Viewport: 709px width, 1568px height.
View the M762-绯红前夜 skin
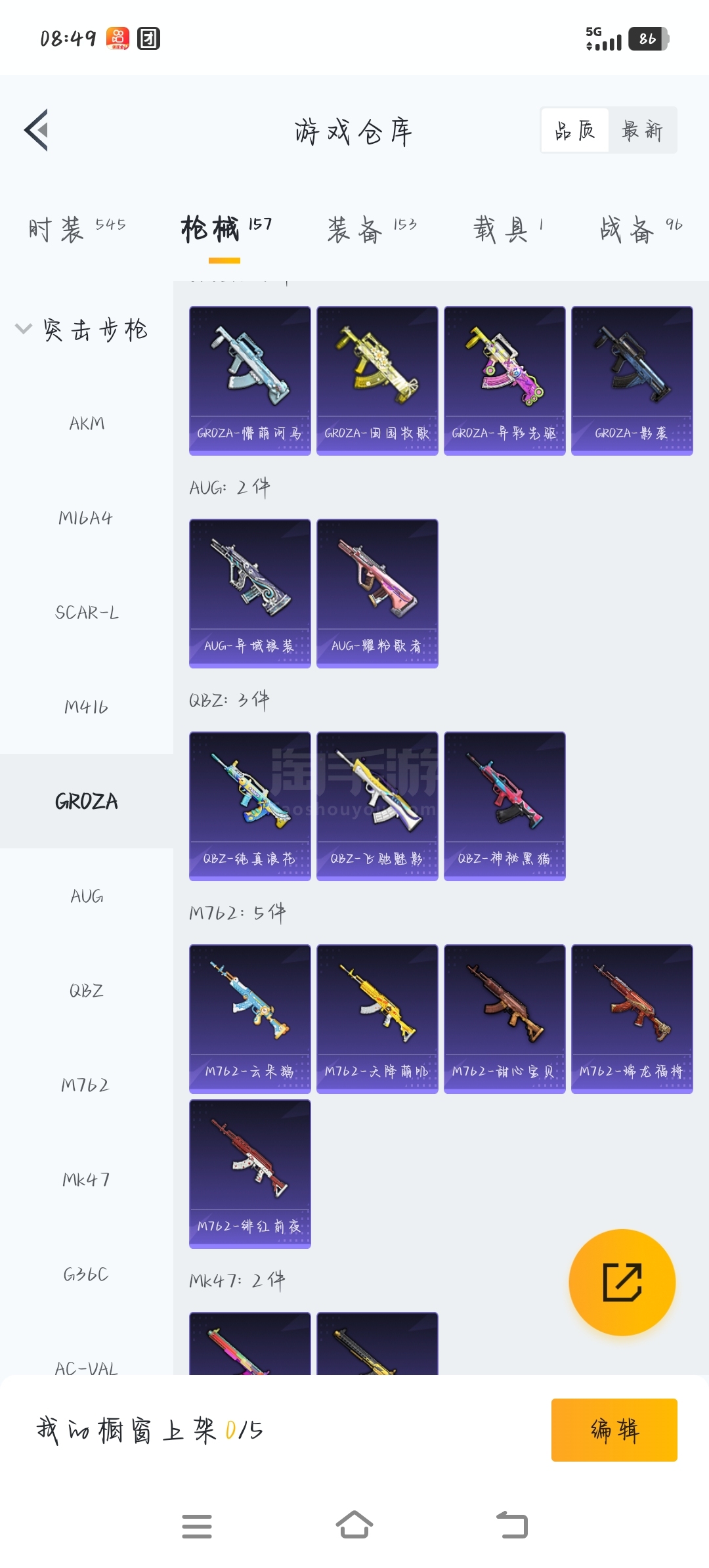[x=249, y=1174]
